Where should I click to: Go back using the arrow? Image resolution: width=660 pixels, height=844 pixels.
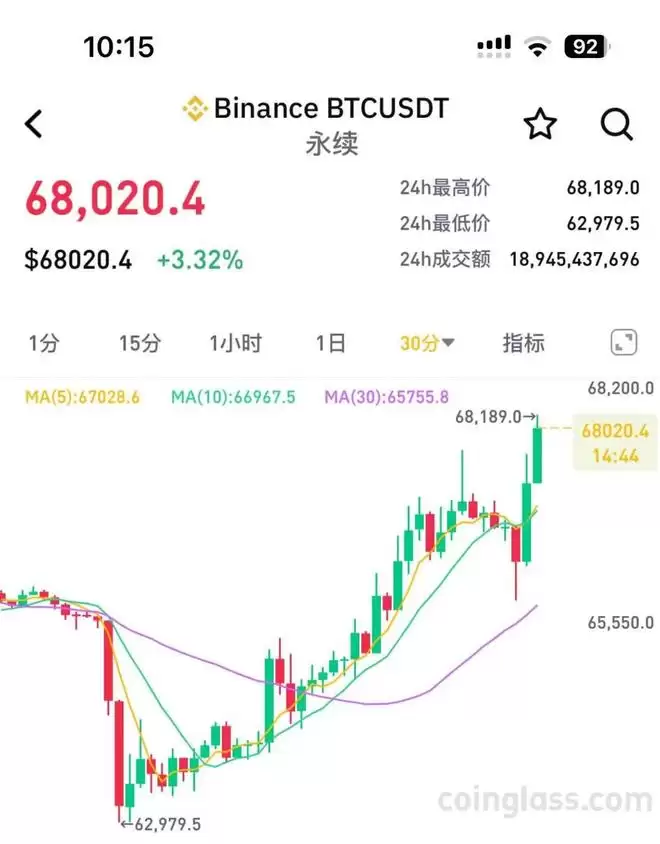[34, 124]
